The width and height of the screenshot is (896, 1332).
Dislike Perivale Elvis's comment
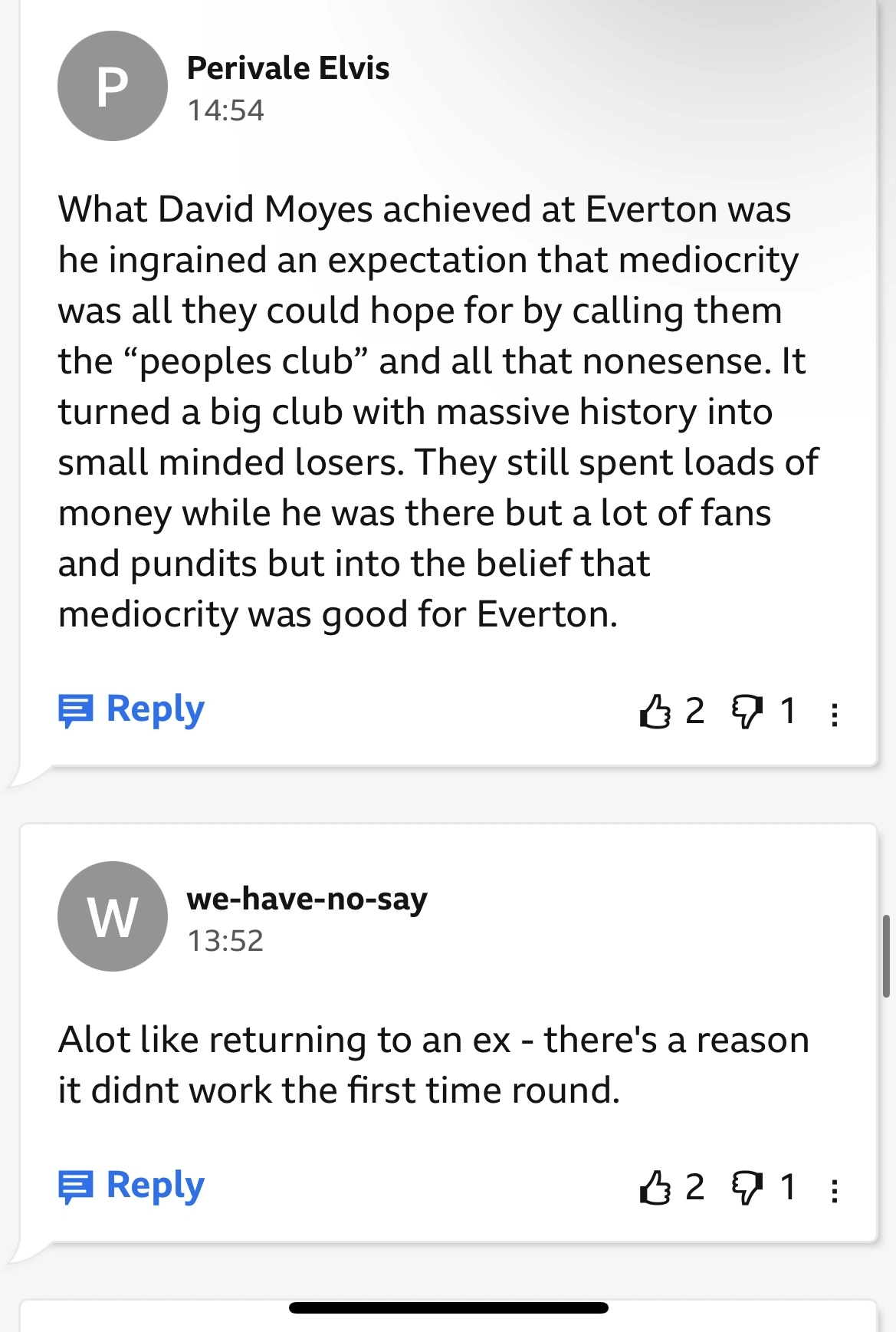747,711
